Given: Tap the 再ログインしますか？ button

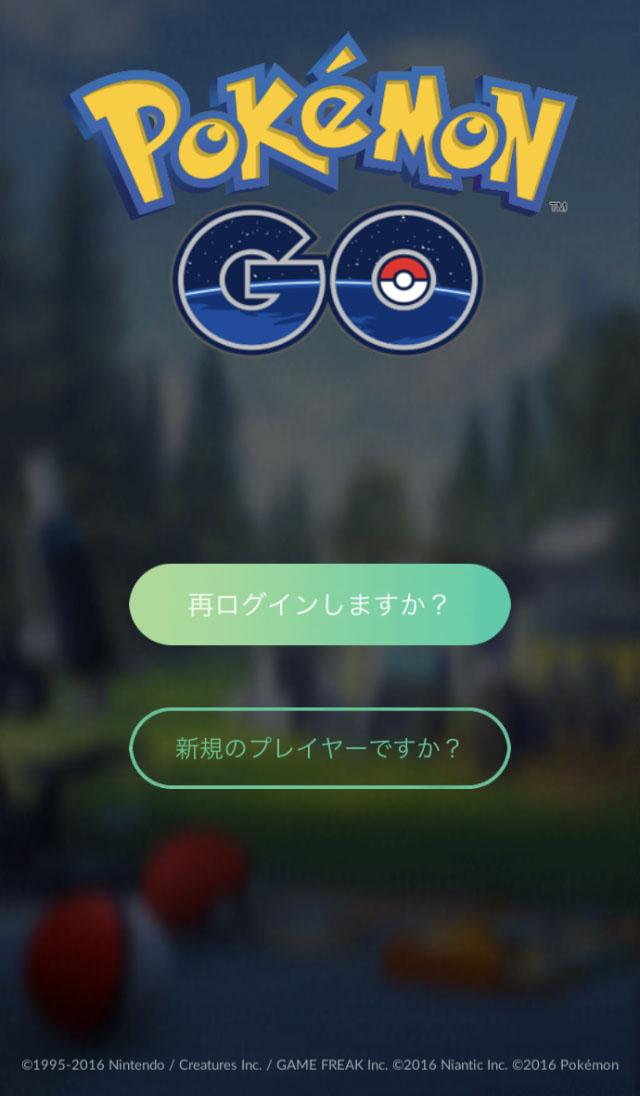Looking at the screenshot, I should (319, 605).
